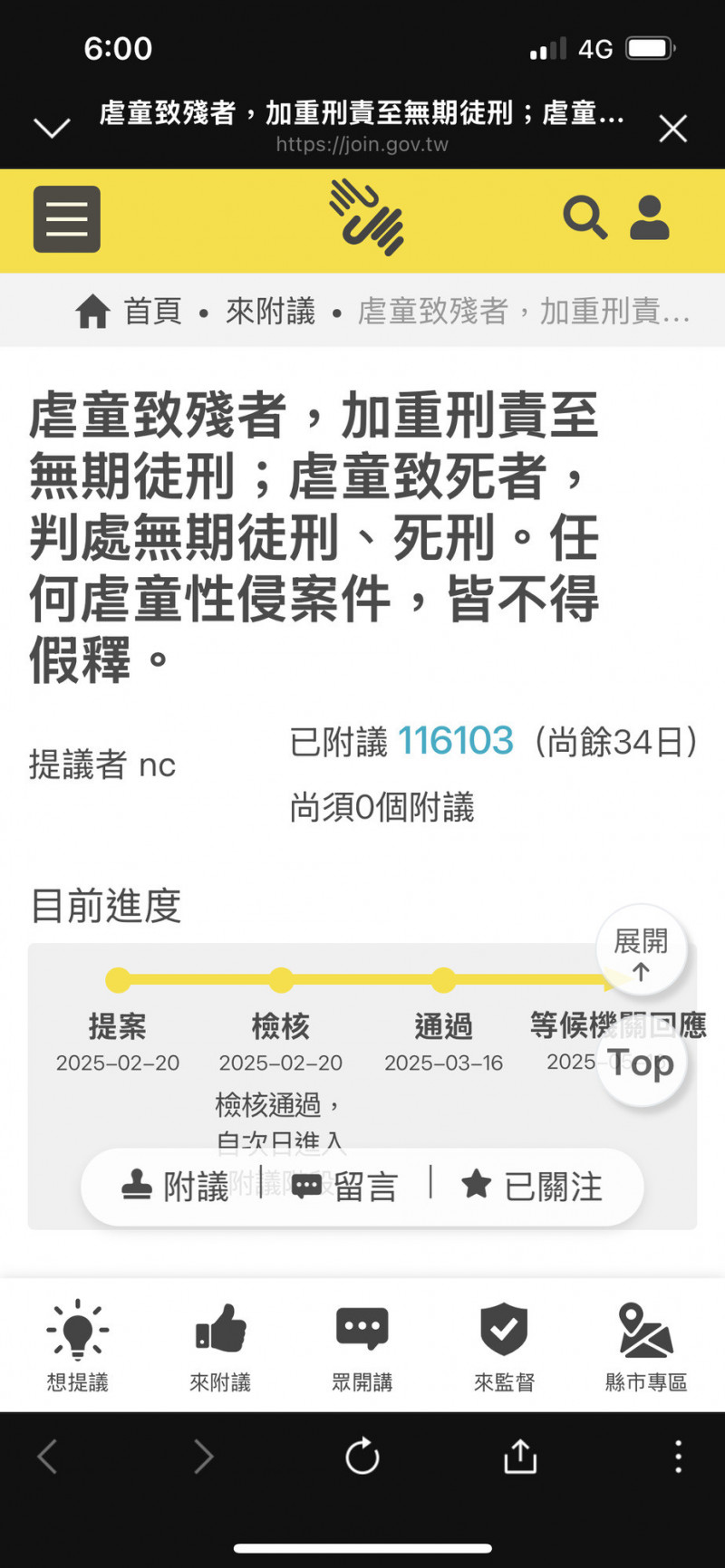Switch to the 來附議 bottom tab
The width and height of the screenshot is (725, 1568).
pos(220,1345)
